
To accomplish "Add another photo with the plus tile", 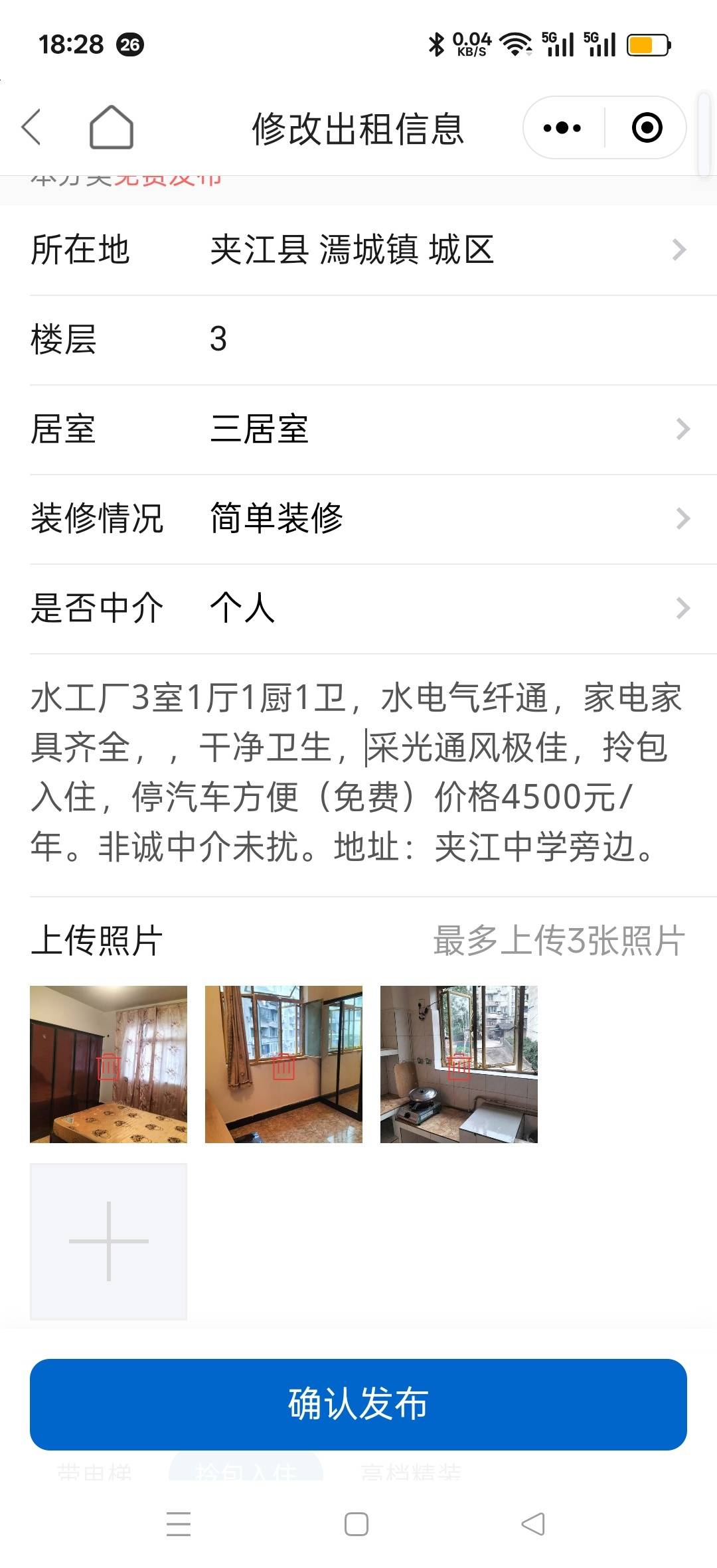I will [x=108, y=1241].
